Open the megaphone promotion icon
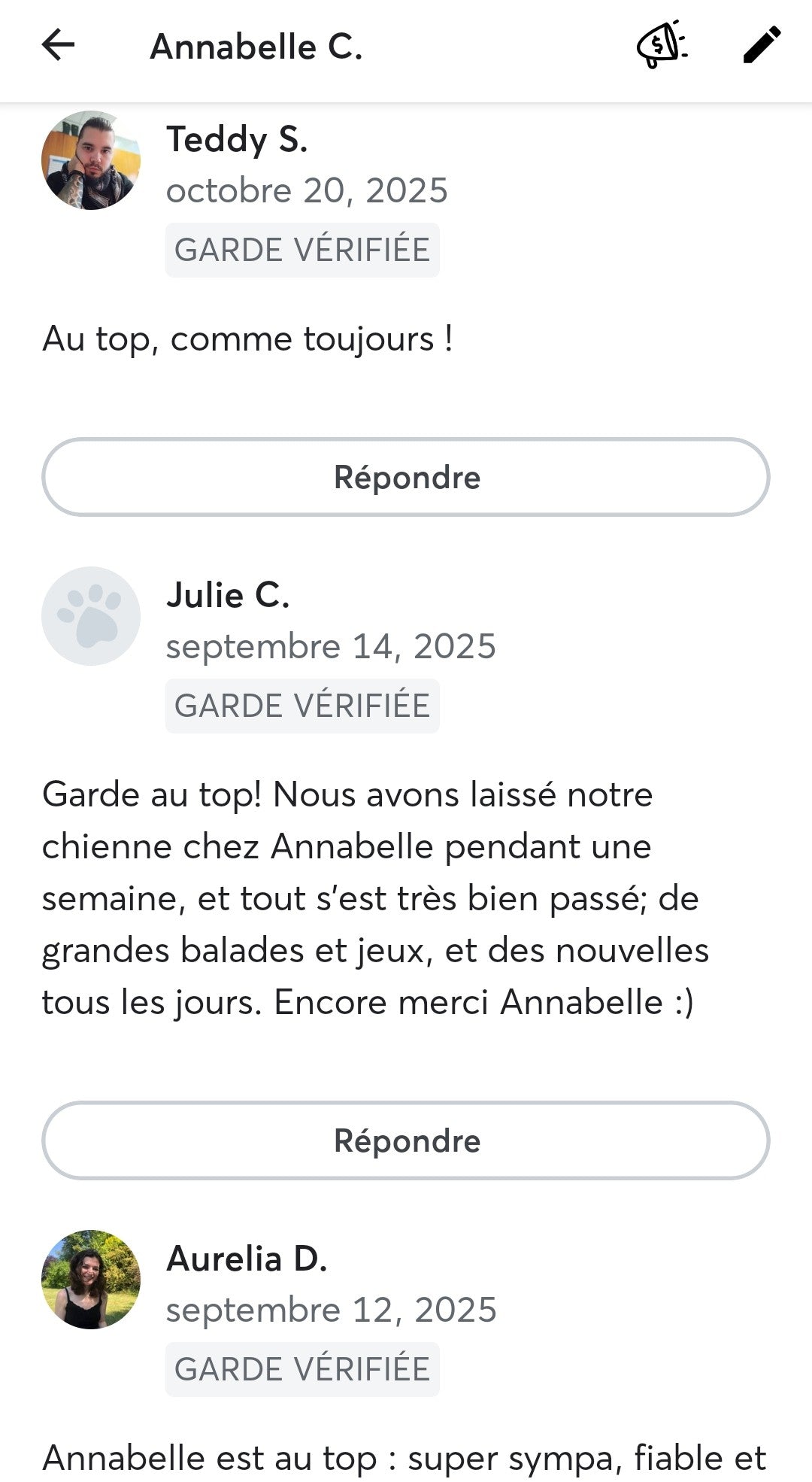This screenshot has width=812, height=1482. (662, 45)
